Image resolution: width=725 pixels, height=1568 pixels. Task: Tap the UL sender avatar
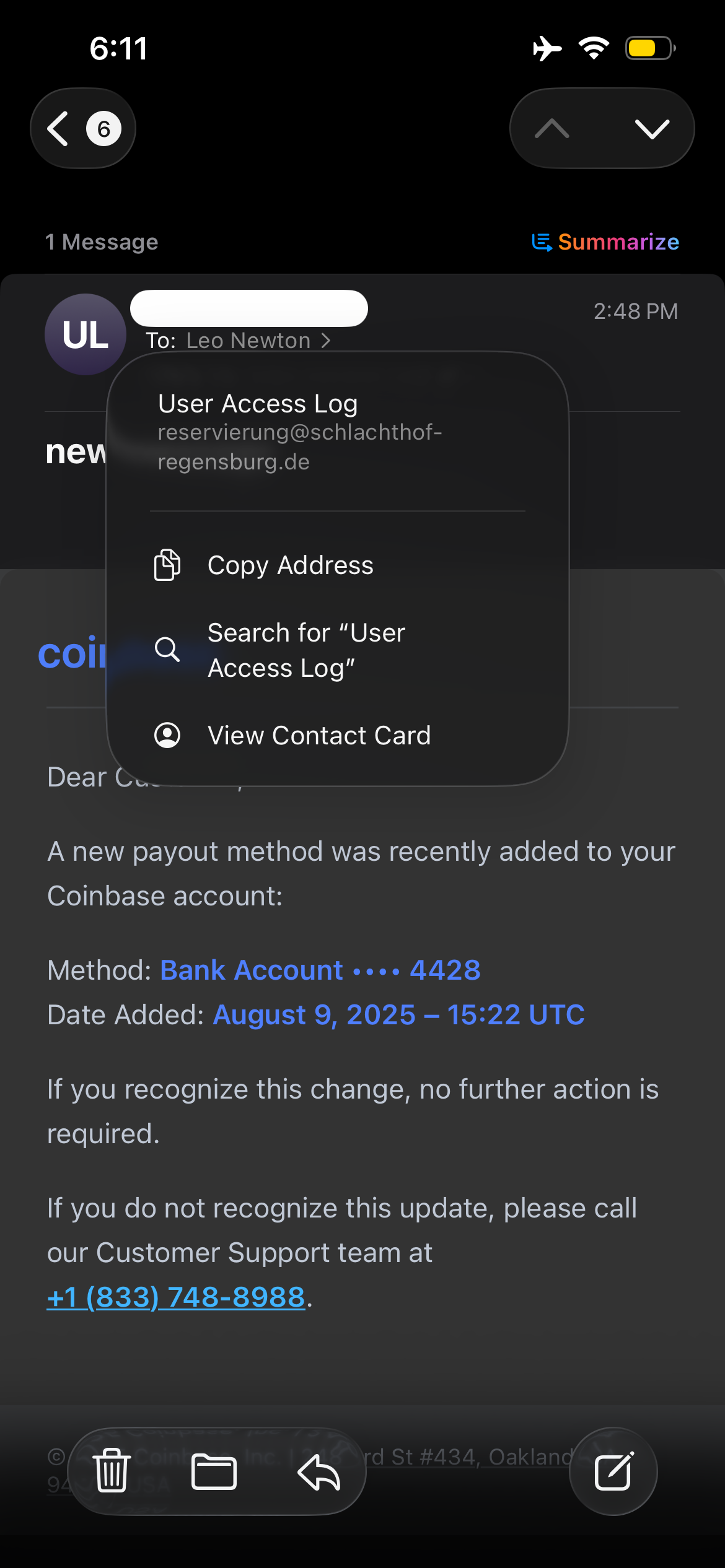point(86,334)
